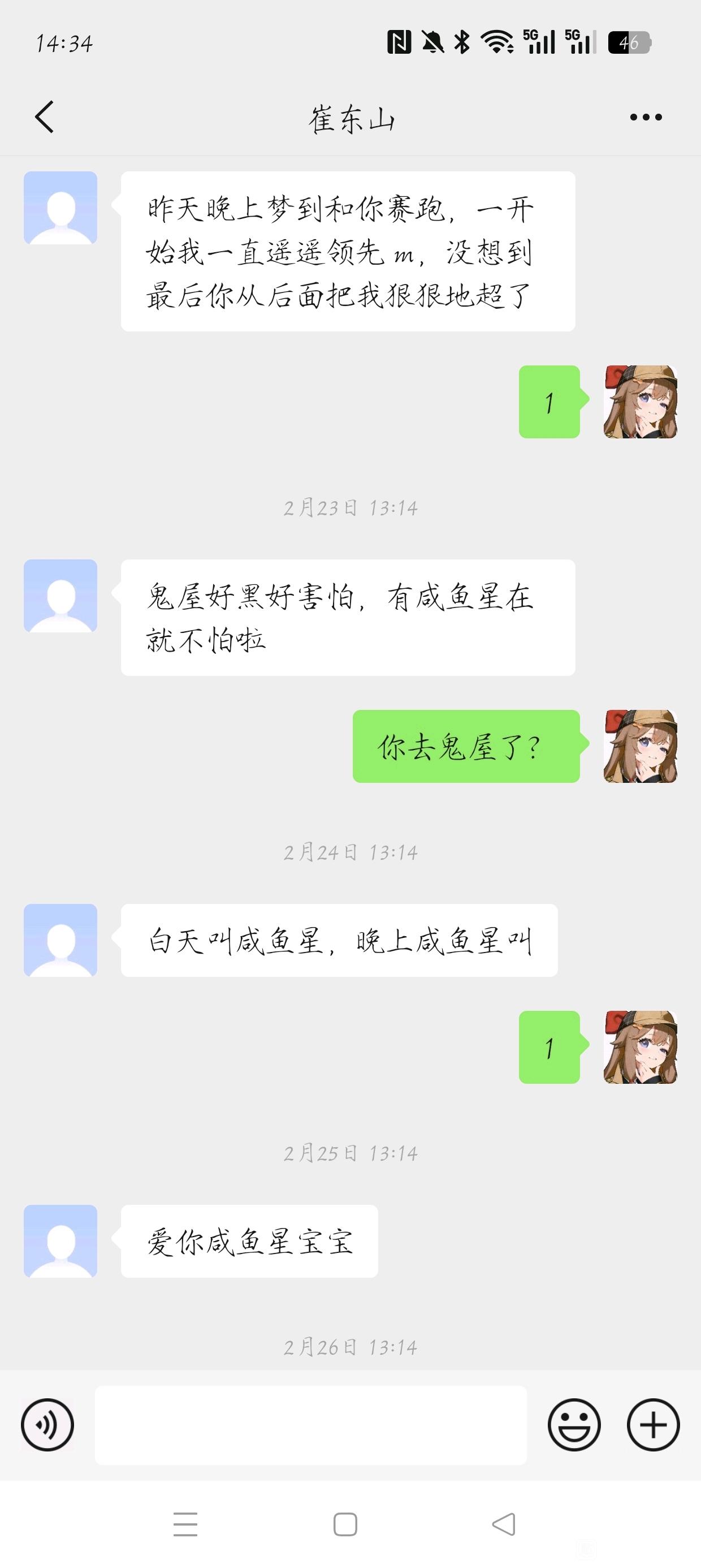The image size is (701, 1568).
Task: Open the three-dot chat options menu
Action: point(646,117)
